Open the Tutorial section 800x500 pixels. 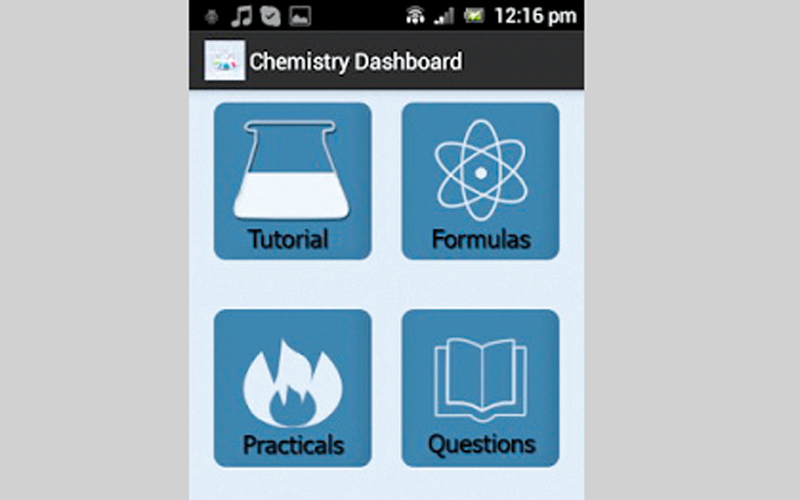click(292, 181)
